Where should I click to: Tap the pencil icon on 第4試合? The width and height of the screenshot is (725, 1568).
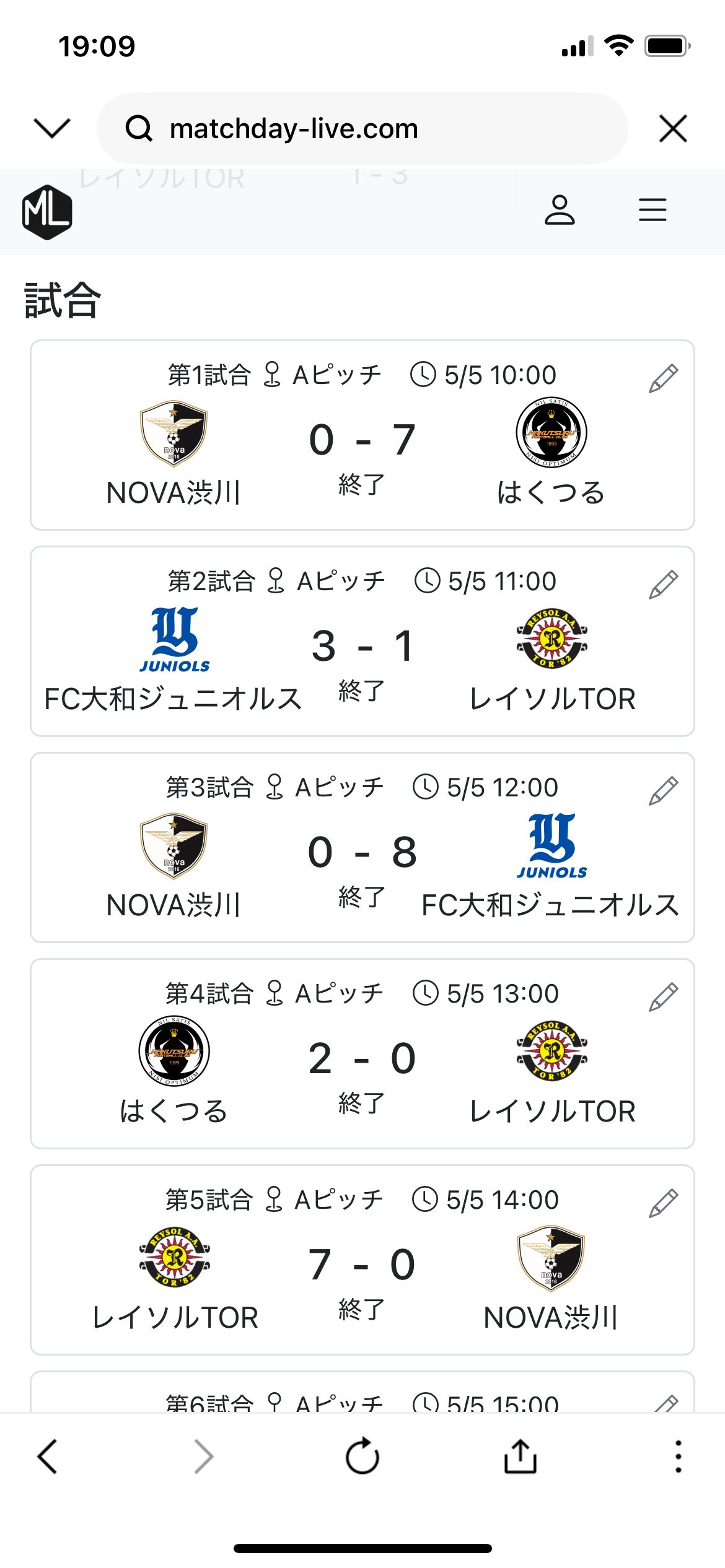(663, 997)
